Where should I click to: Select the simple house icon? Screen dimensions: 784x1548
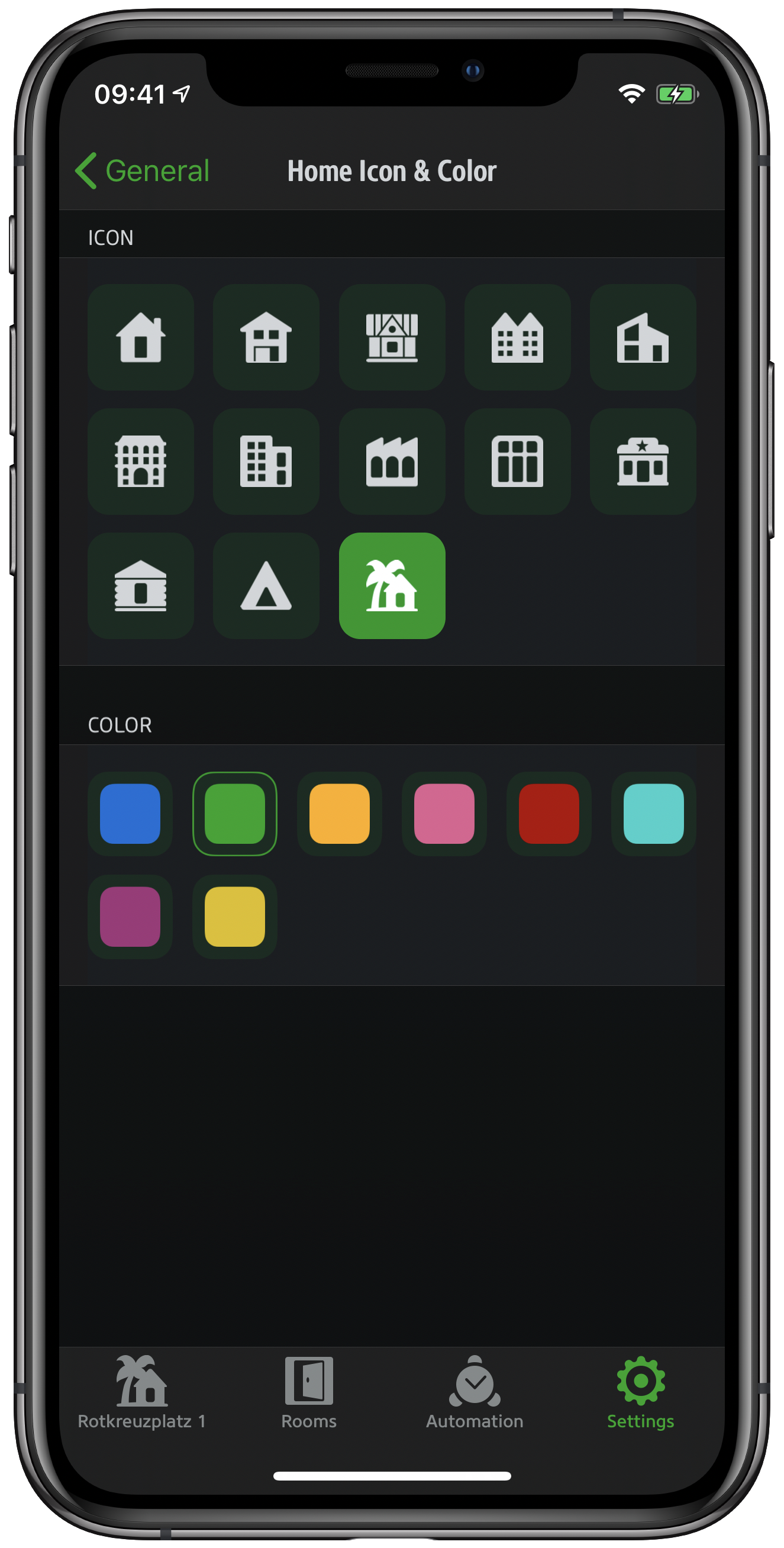coord(141,337)
